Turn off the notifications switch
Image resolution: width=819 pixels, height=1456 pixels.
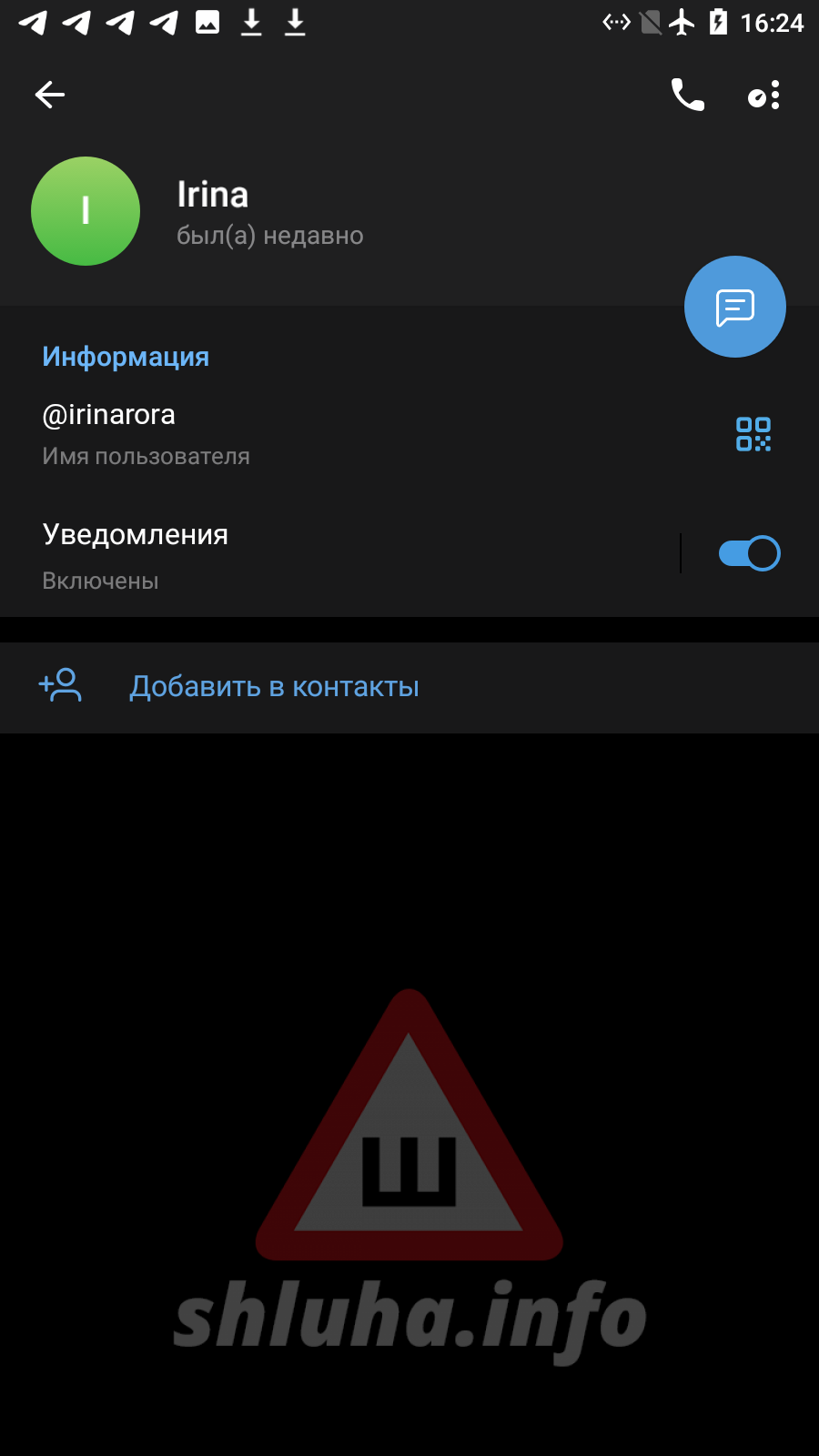click(x=749, y=553)
